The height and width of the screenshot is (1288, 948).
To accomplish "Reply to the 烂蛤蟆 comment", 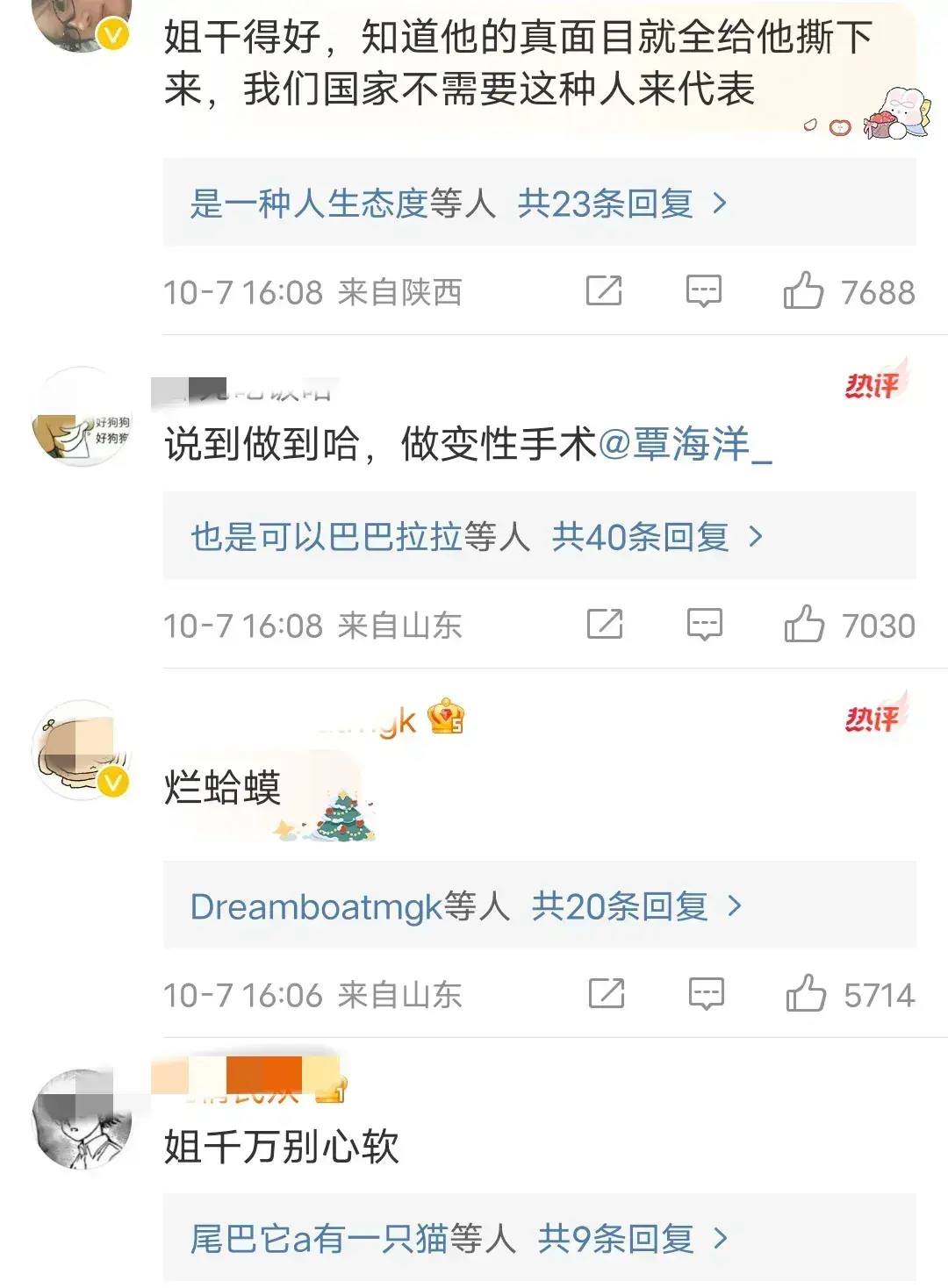I will point(706,994).
